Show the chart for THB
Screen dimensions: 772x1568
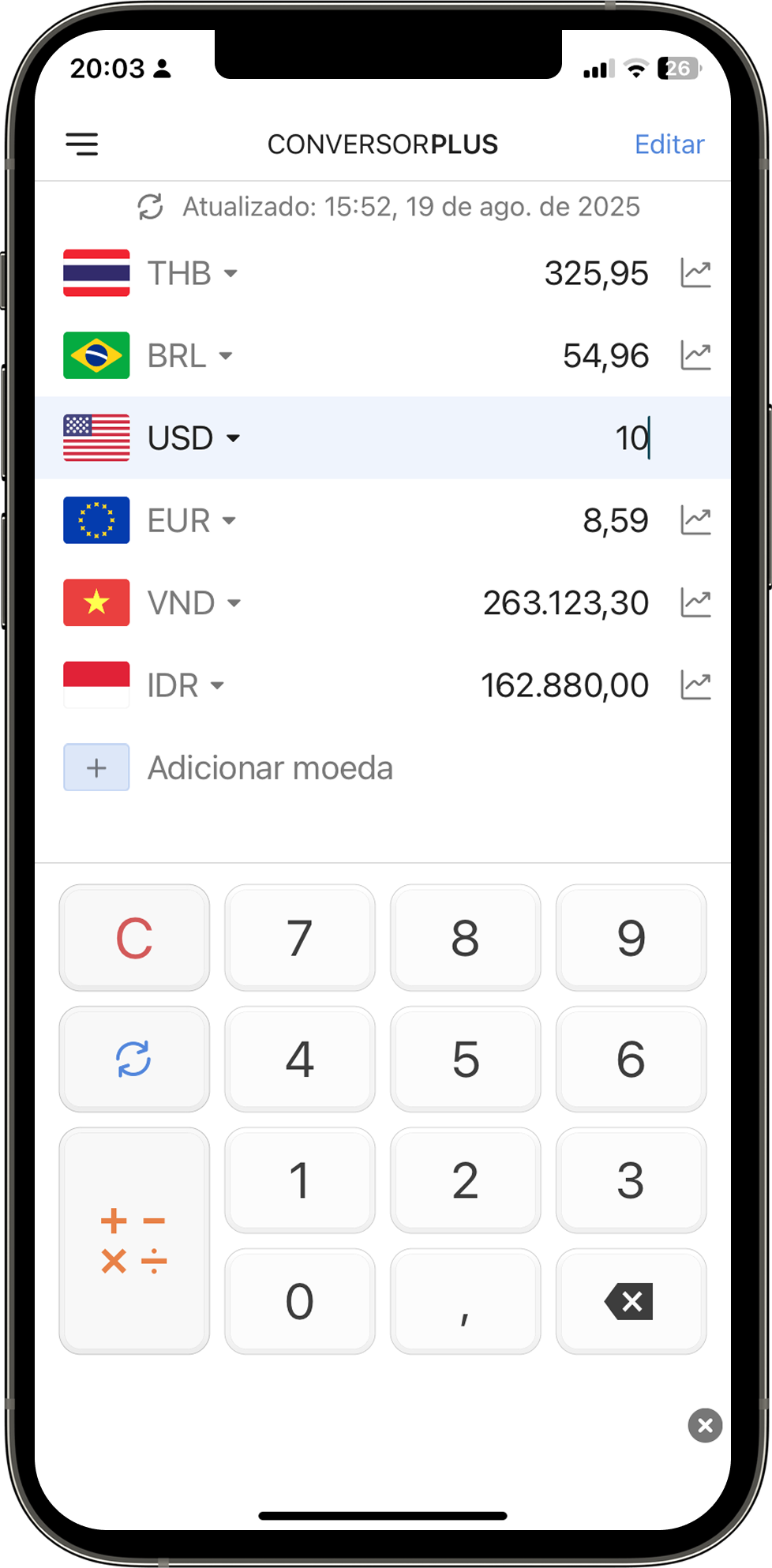coord(695,274)
